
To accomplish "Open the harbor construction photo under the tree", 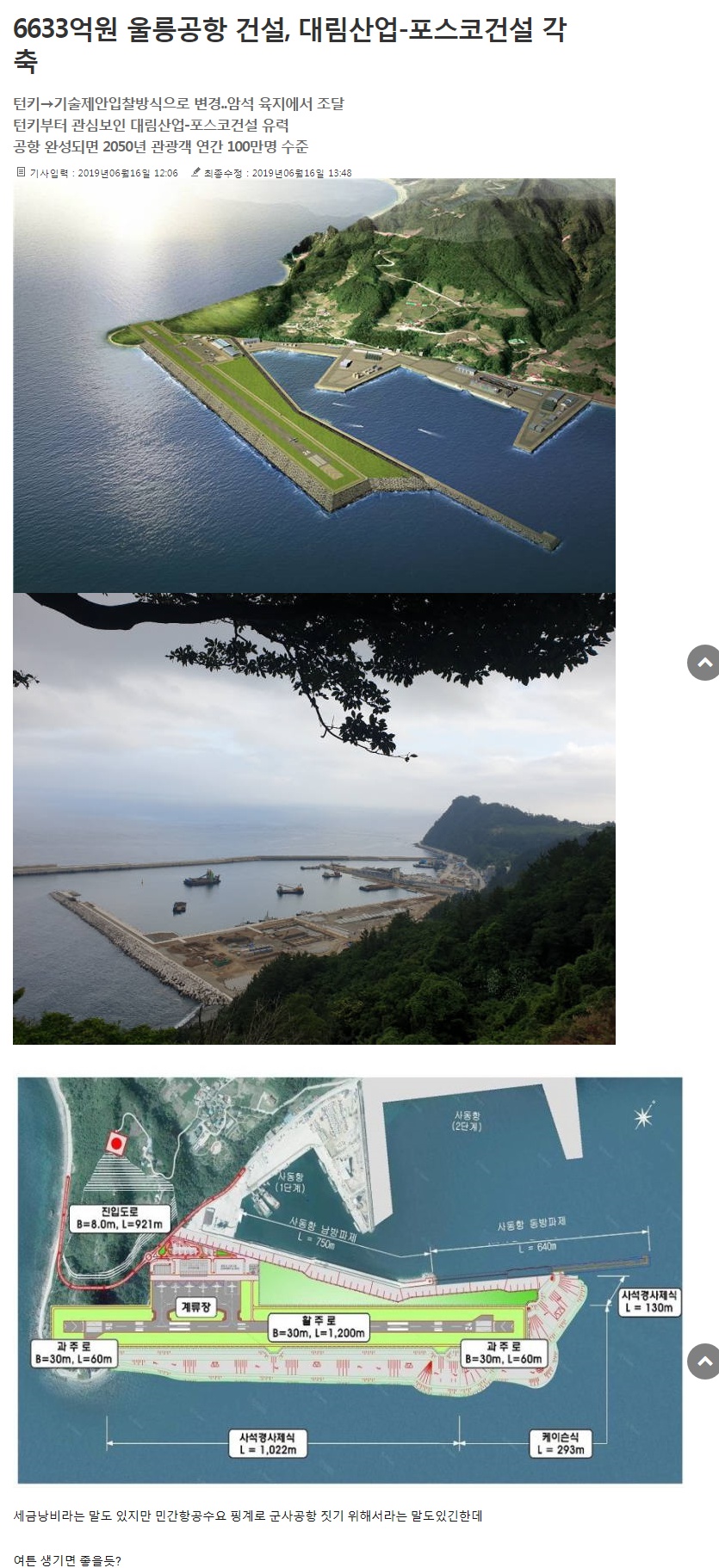I will 314,818.
